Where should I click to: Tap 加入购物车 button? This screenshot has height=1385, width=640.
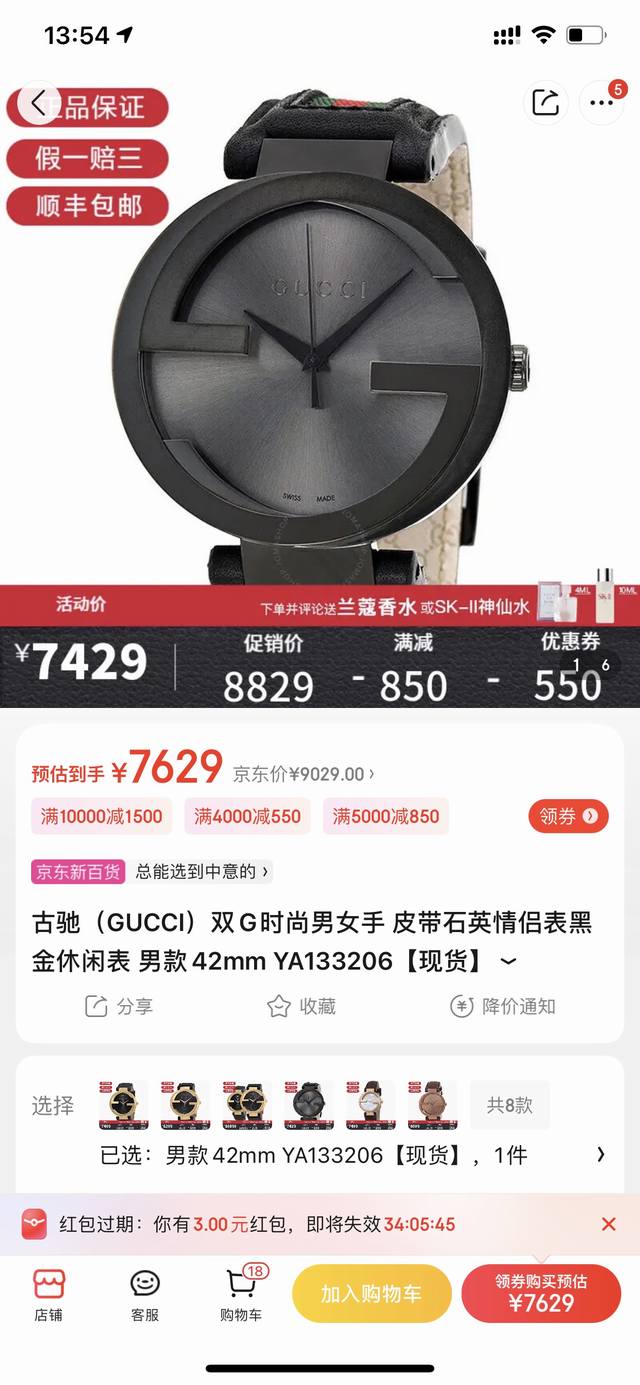tap(371, 1294)
